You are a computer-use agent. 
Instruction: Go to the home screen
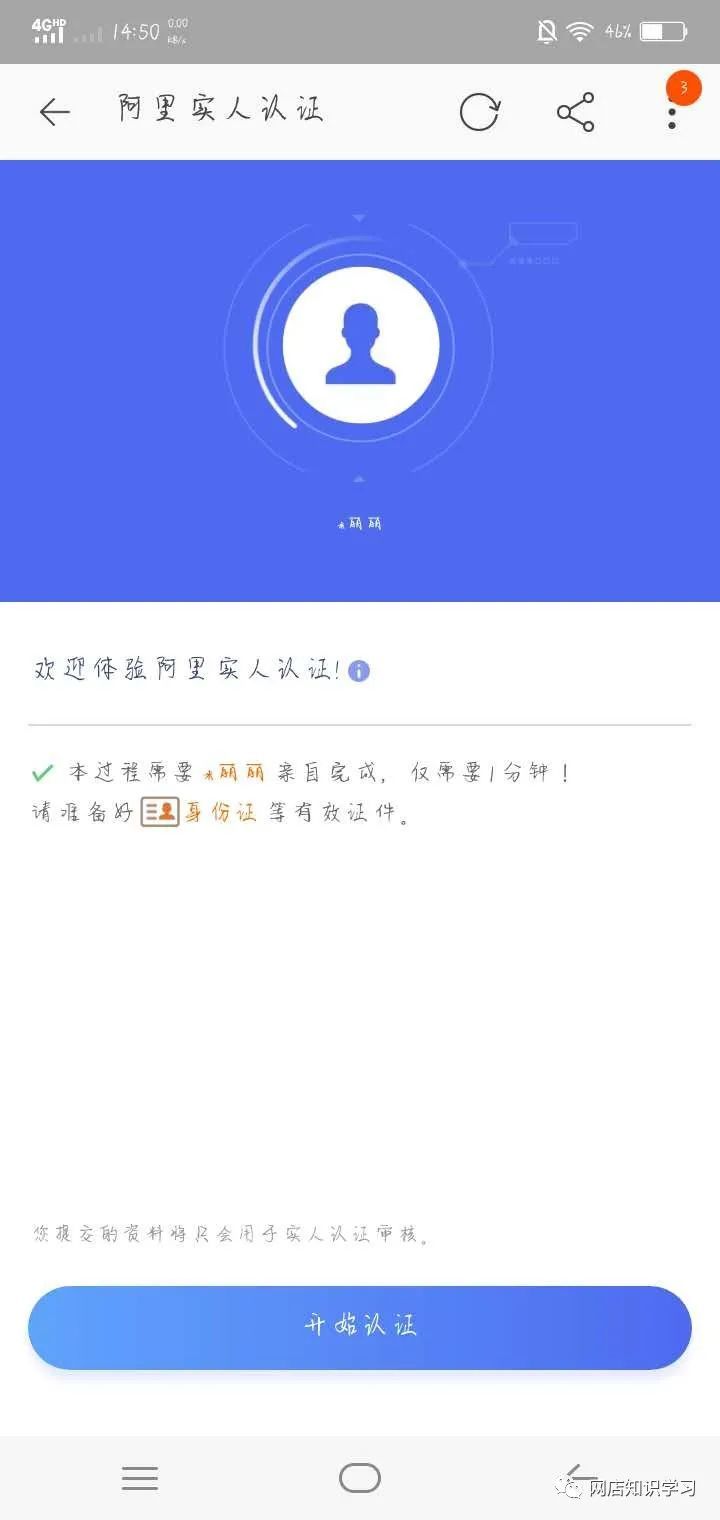(360, 1478)
